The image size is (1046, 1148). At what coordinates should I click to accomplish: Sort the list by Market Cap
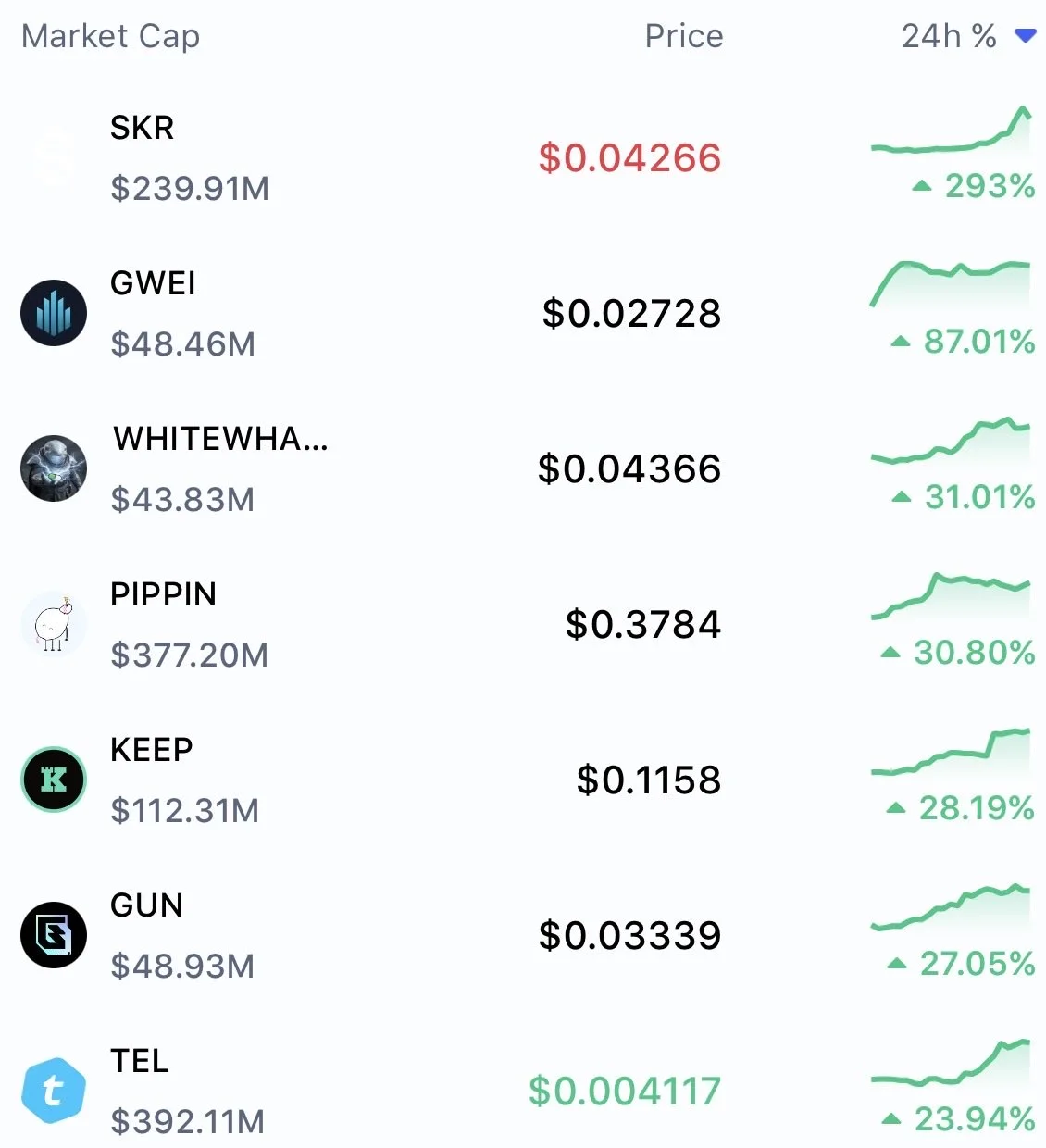click(110, 36)
